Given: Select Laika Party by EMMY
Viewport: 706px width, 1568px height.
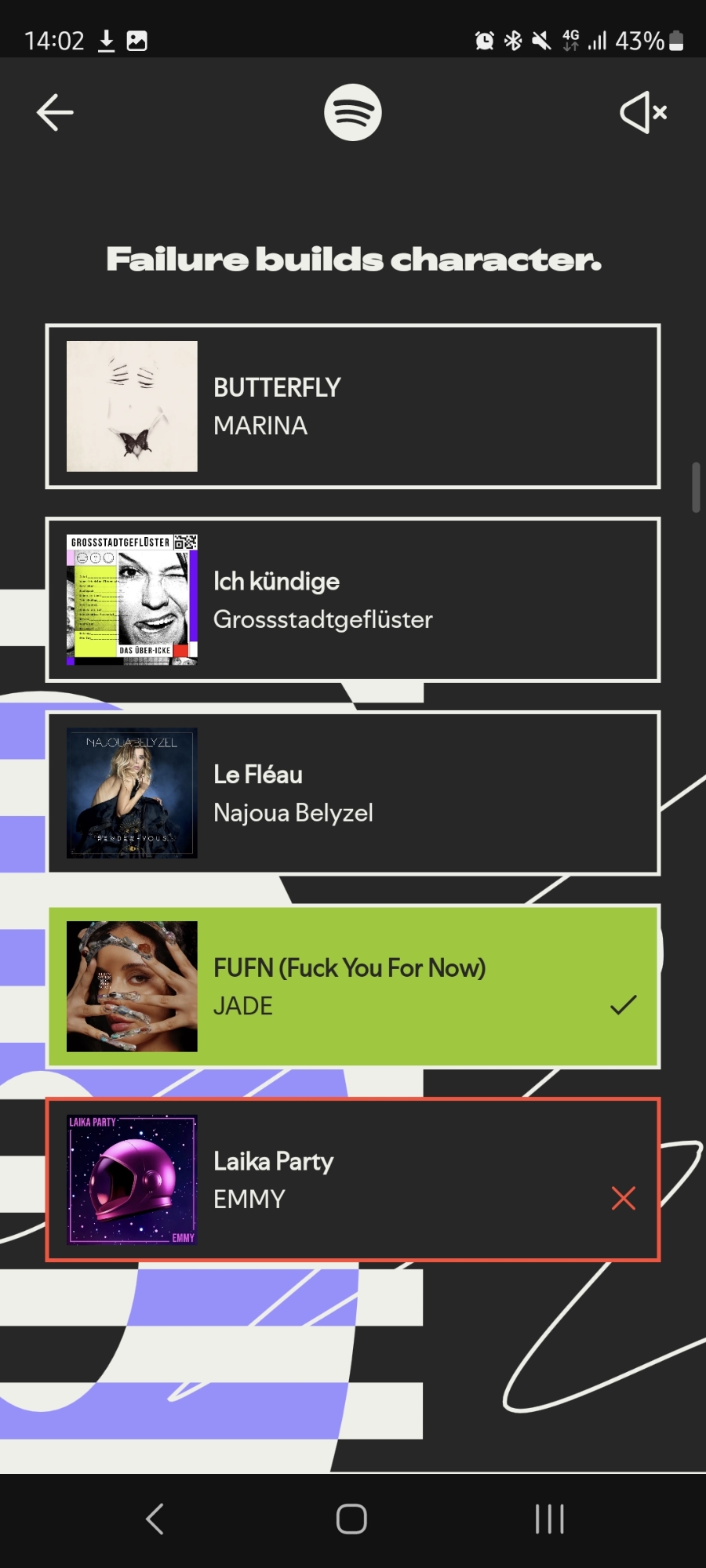Looking at the screenshot, I should [x=353, y=1180].
